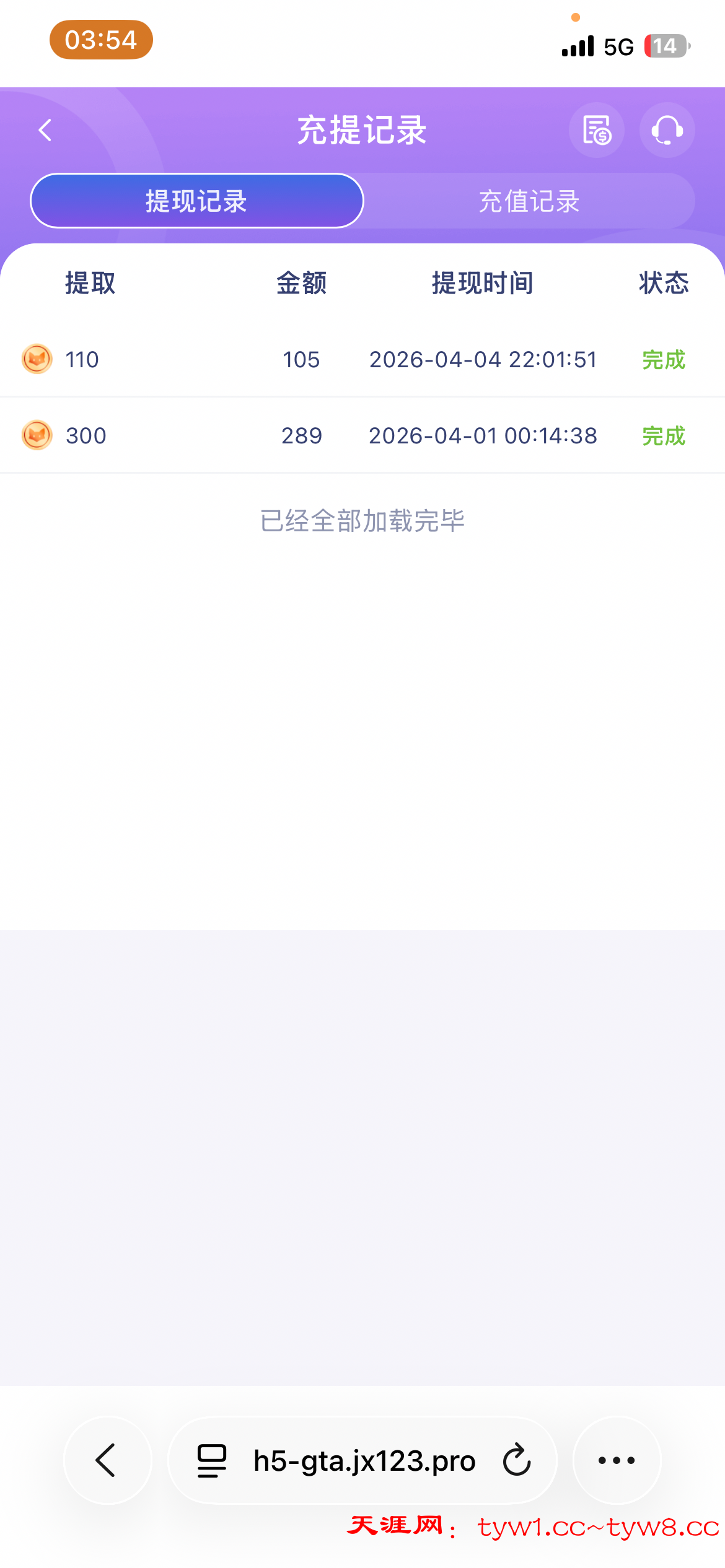Tap the 5G network indicator

(x=617, y=45)
